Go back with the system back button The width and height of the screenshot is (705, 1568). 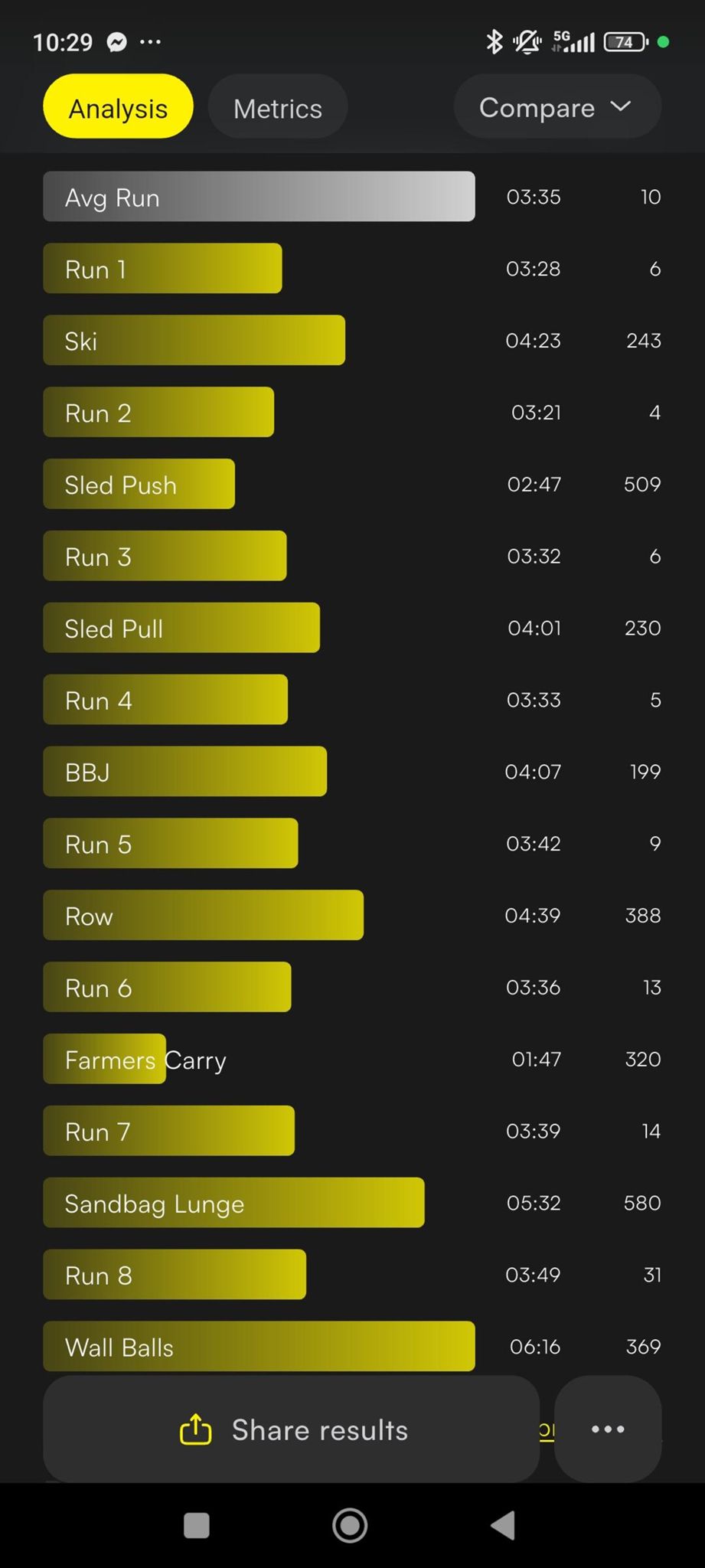(503, 1525)
